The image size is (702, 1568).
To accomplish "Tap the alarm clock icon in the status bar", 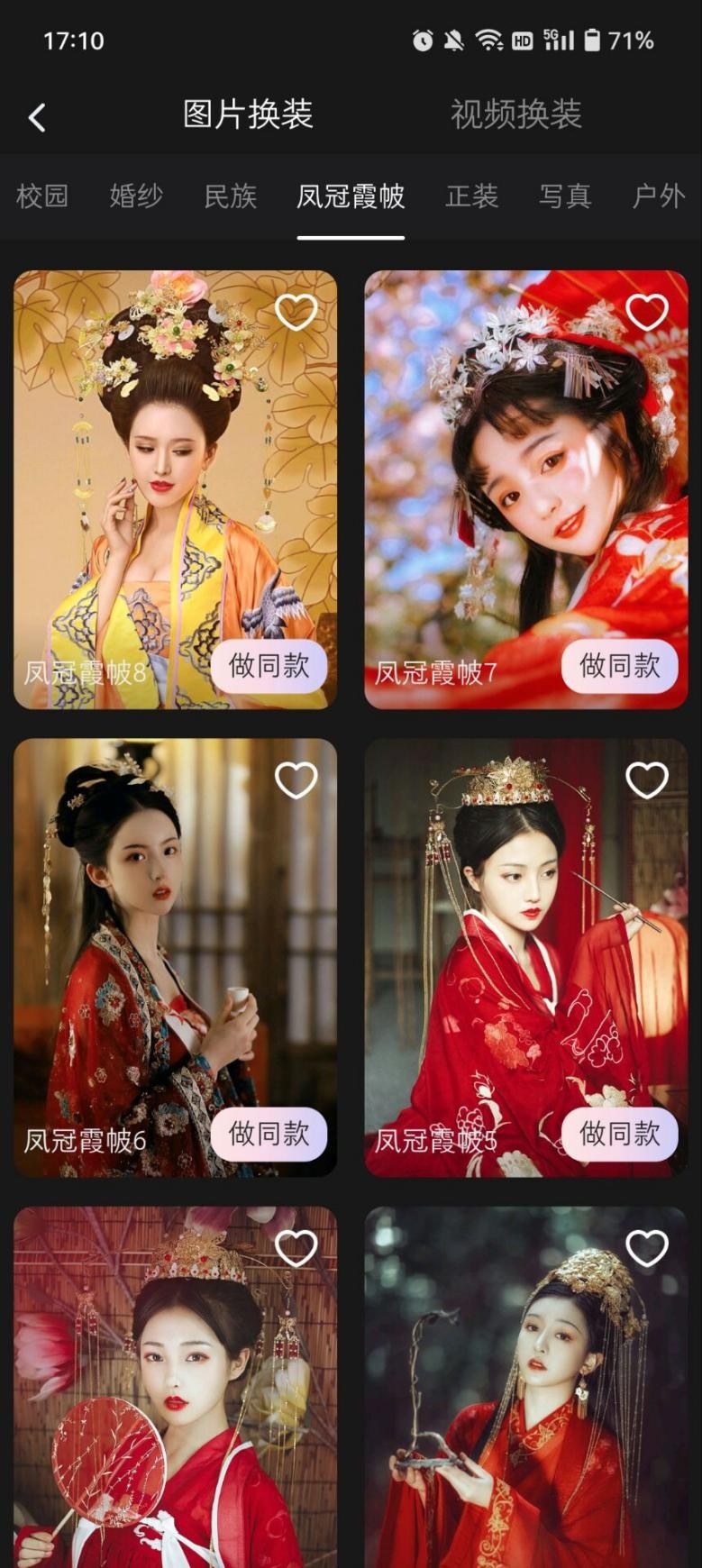I will [420, 40].
